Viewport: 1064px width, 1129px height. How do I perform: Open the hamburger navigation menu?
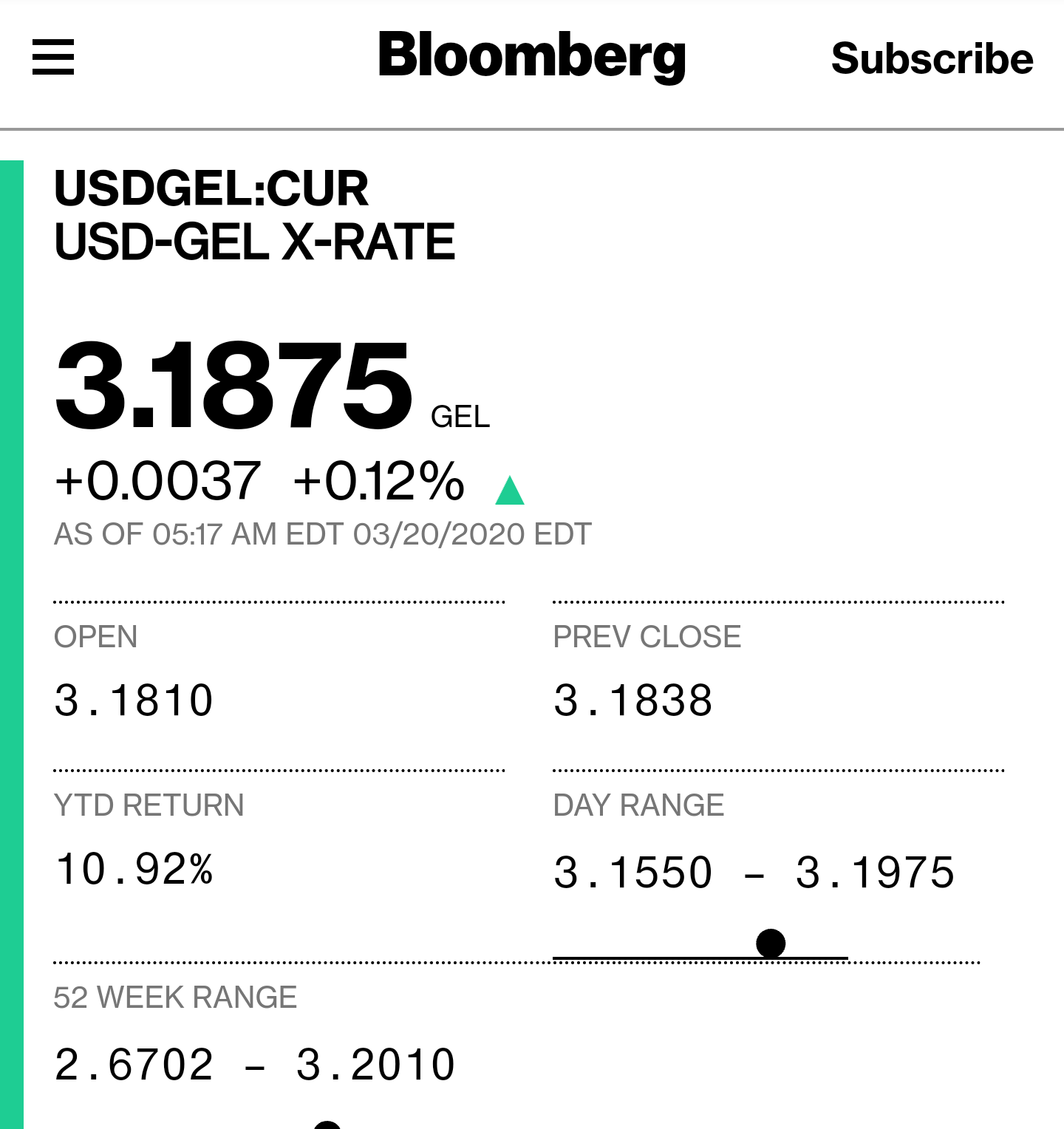click(x=53, y=57)
